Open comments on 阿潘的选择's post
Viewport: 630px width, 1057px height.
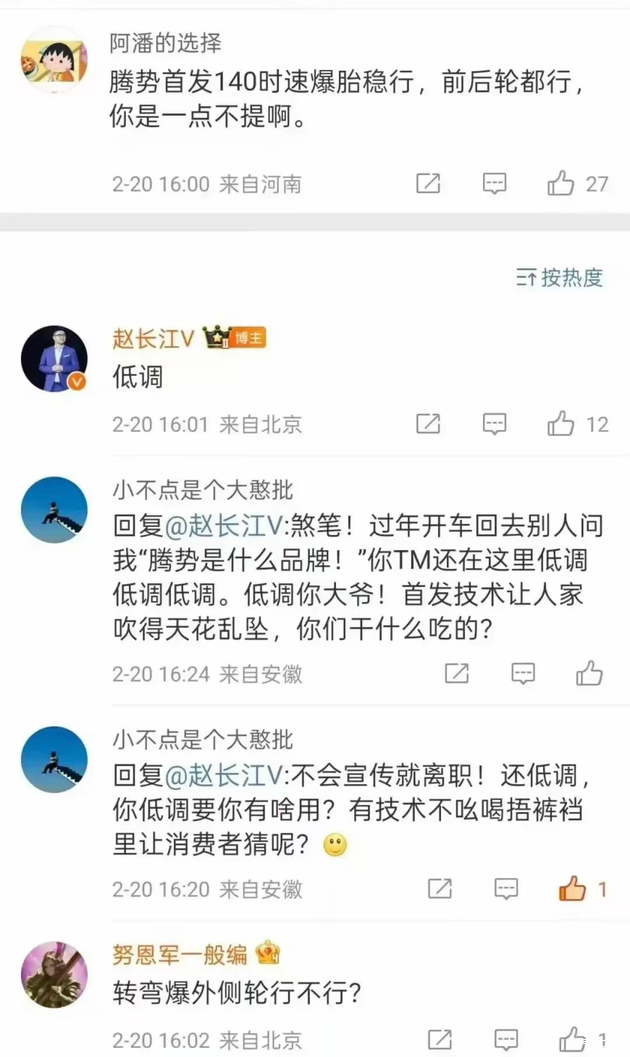coord(494,183)
